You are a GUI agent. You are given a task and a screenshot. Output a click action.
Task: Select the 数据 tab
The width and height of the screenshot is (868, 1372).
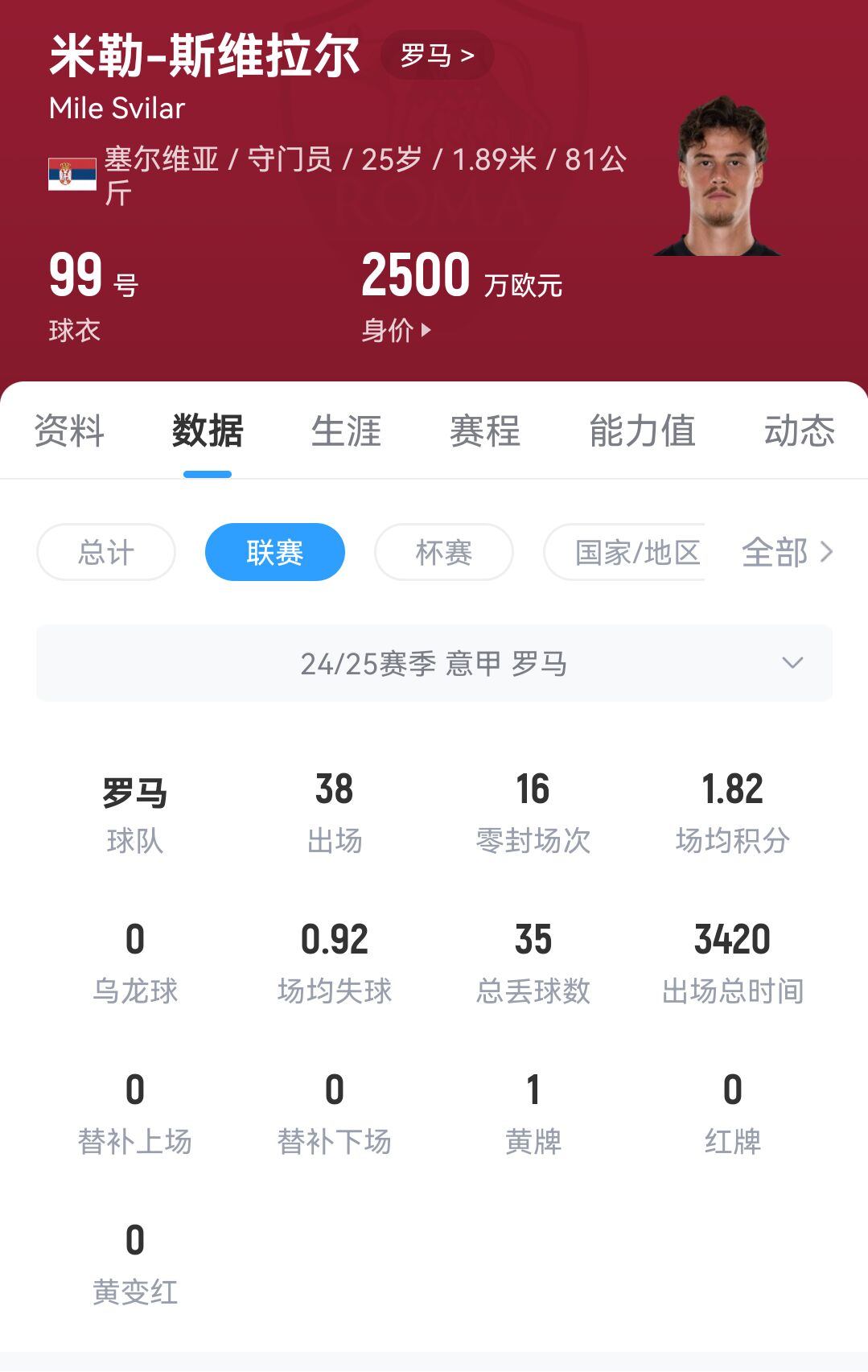(x=208, y=431)
